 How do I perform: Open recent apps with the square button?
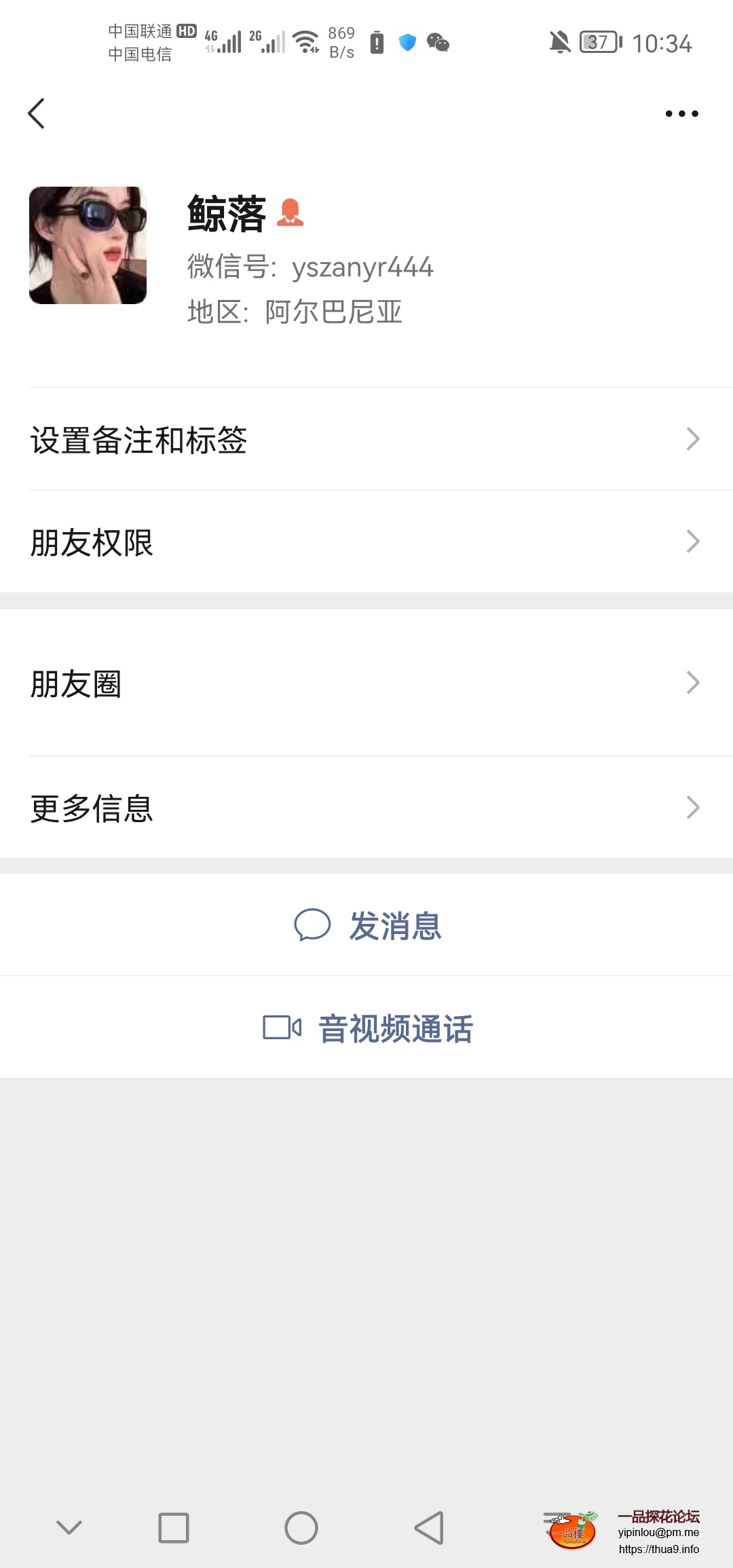click(x=174, y=1528)
